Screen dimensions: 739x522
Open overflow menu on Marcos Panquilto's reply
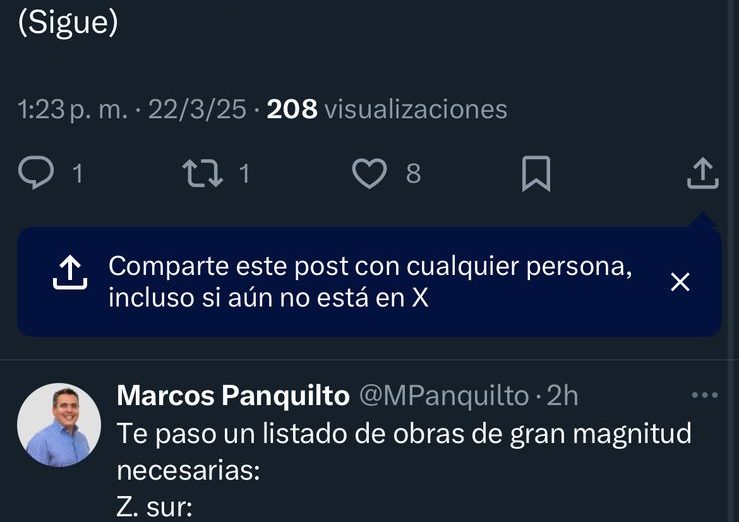(x=705, y=396)
